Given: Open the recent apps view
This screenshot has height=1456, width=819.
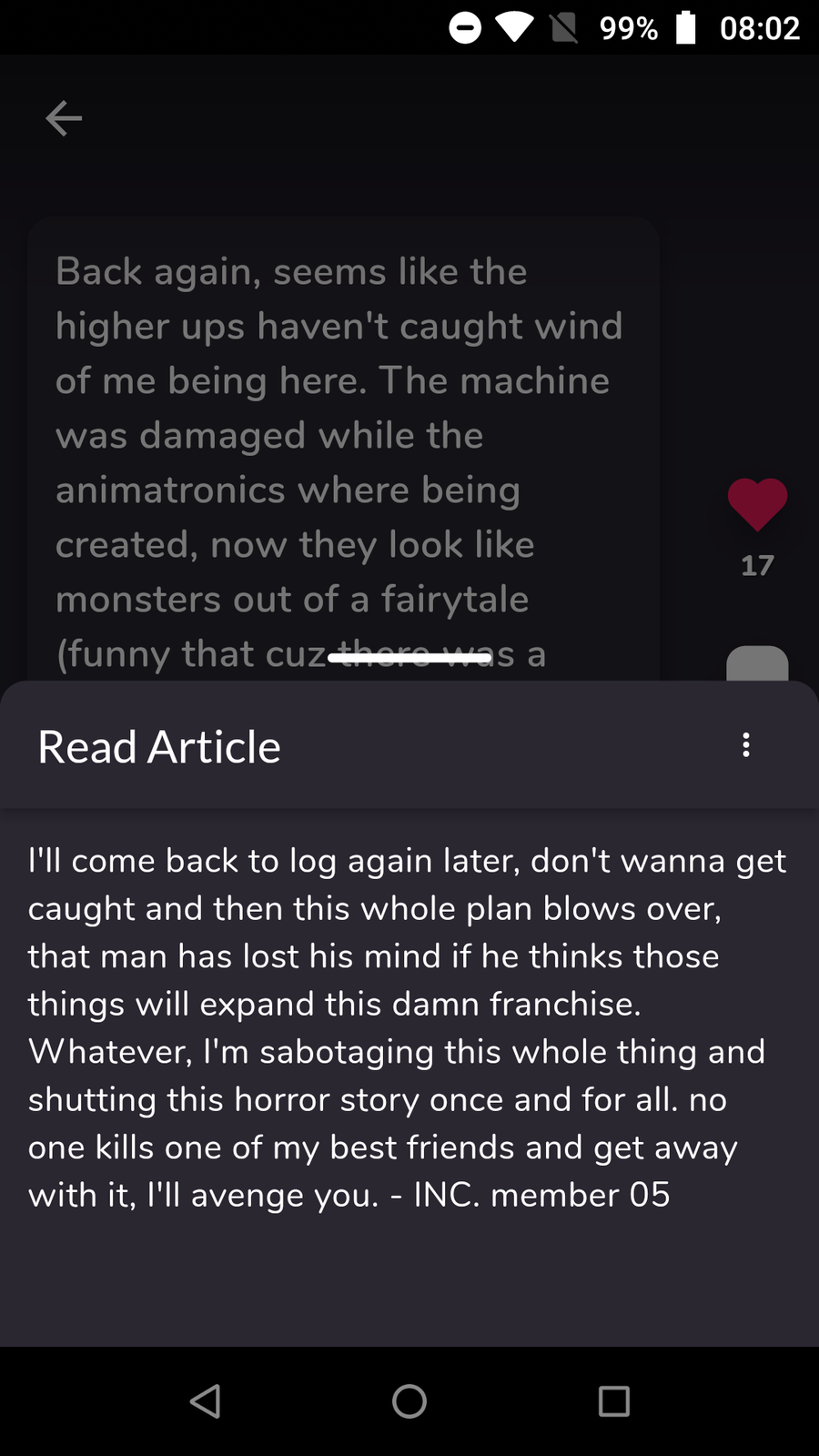Looking at the screenshot, I should point(614,1401).
